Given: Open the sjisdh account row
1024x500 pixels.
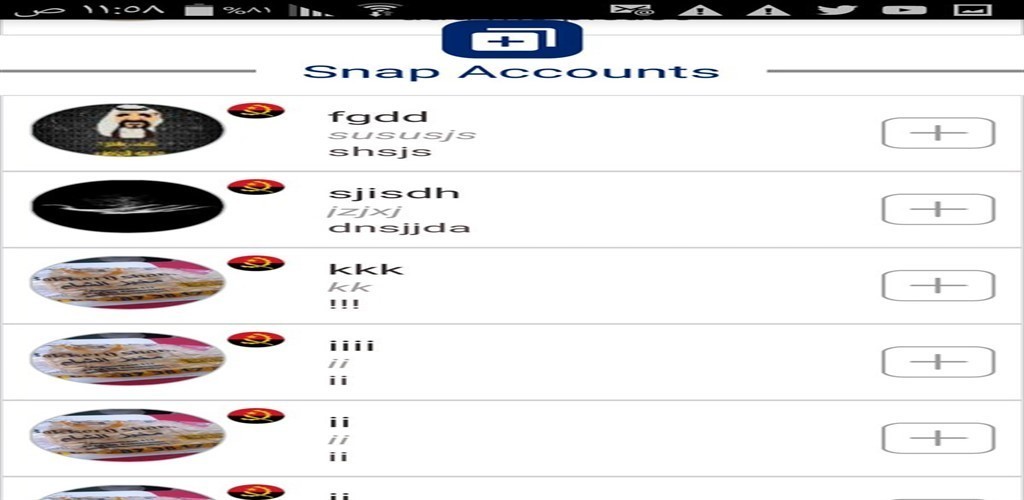Looking at the screenshot, I should 400,209.
